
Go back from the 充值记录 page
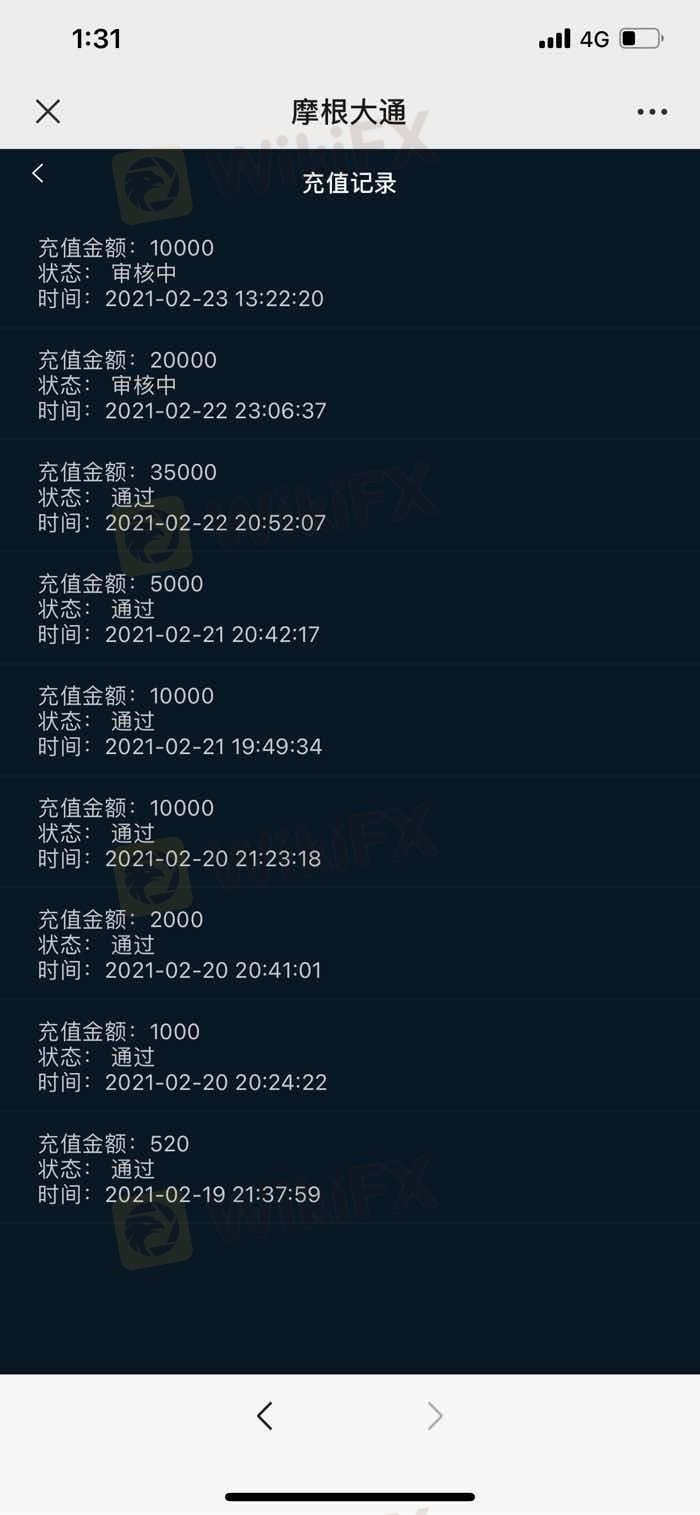click(x=38, y=173)
